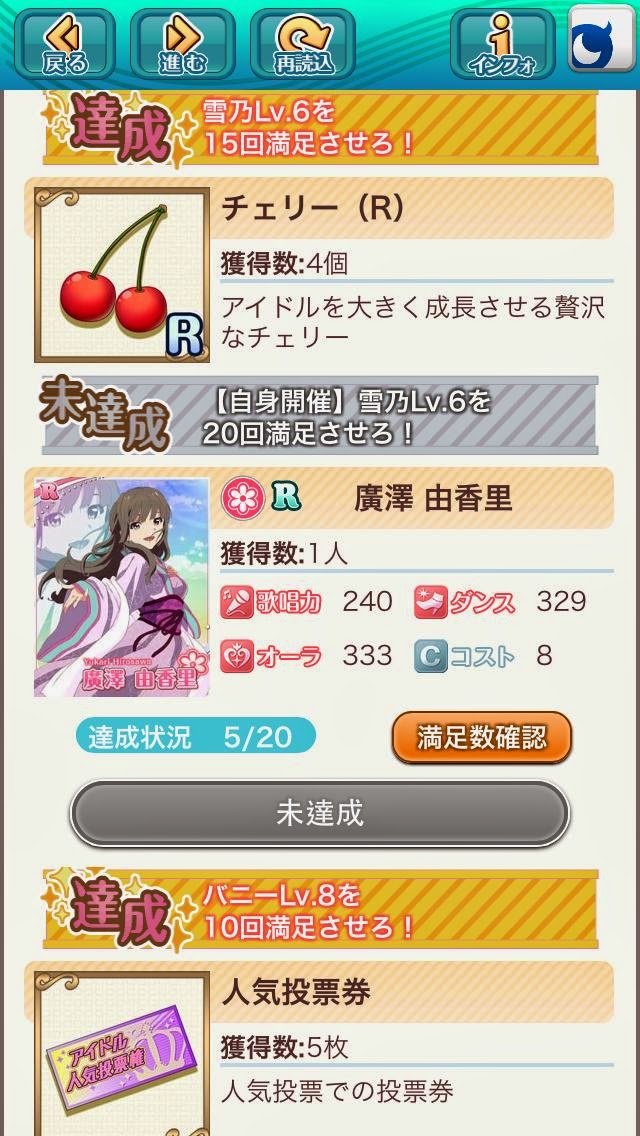Open the 廣澤 由香里 idol card
This screenshot has width=640, height=1136.
pos(122,587)
